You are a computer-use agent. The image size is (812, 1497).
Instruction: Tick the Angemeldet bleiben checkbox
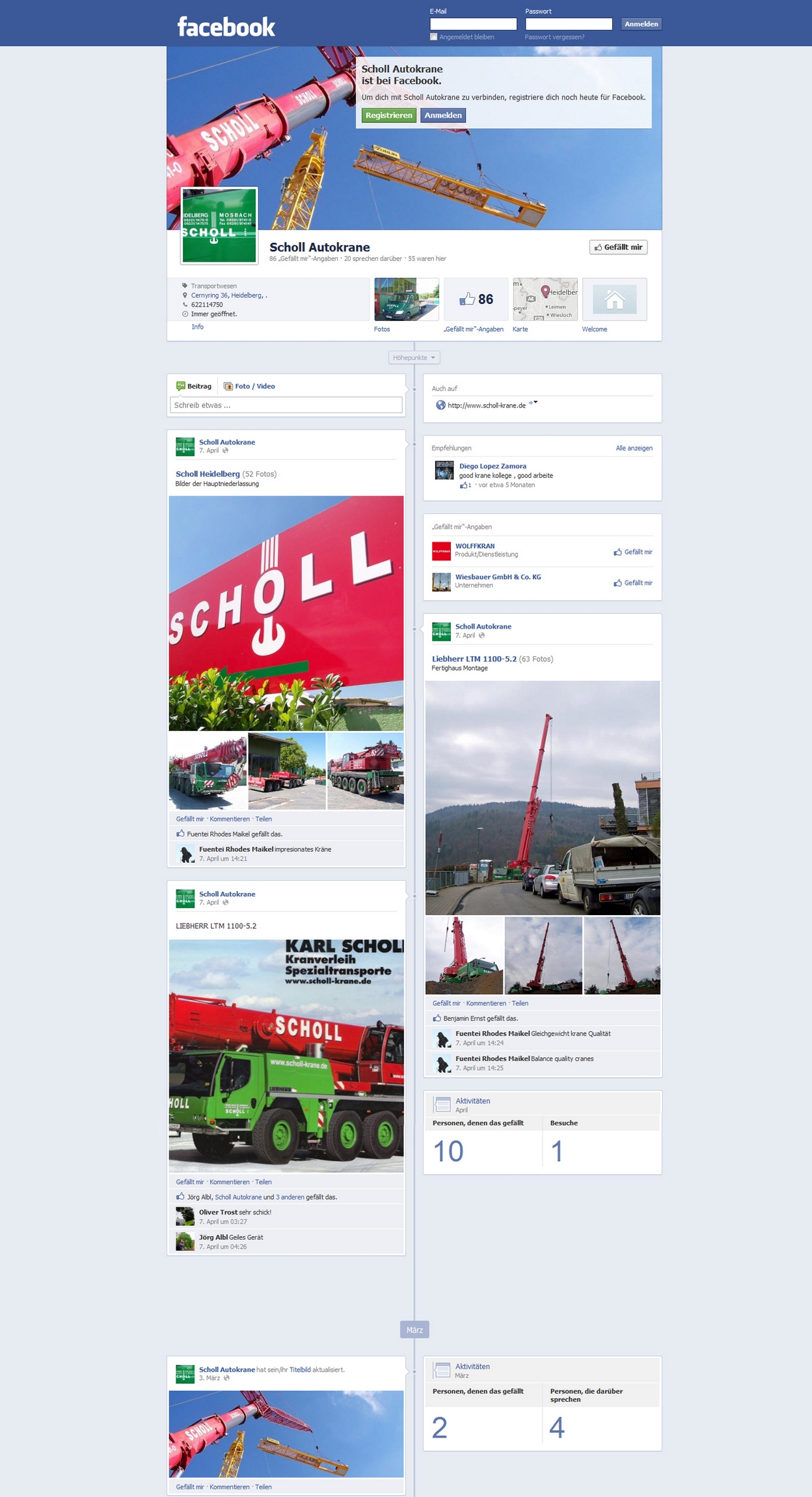click(433, 37)
